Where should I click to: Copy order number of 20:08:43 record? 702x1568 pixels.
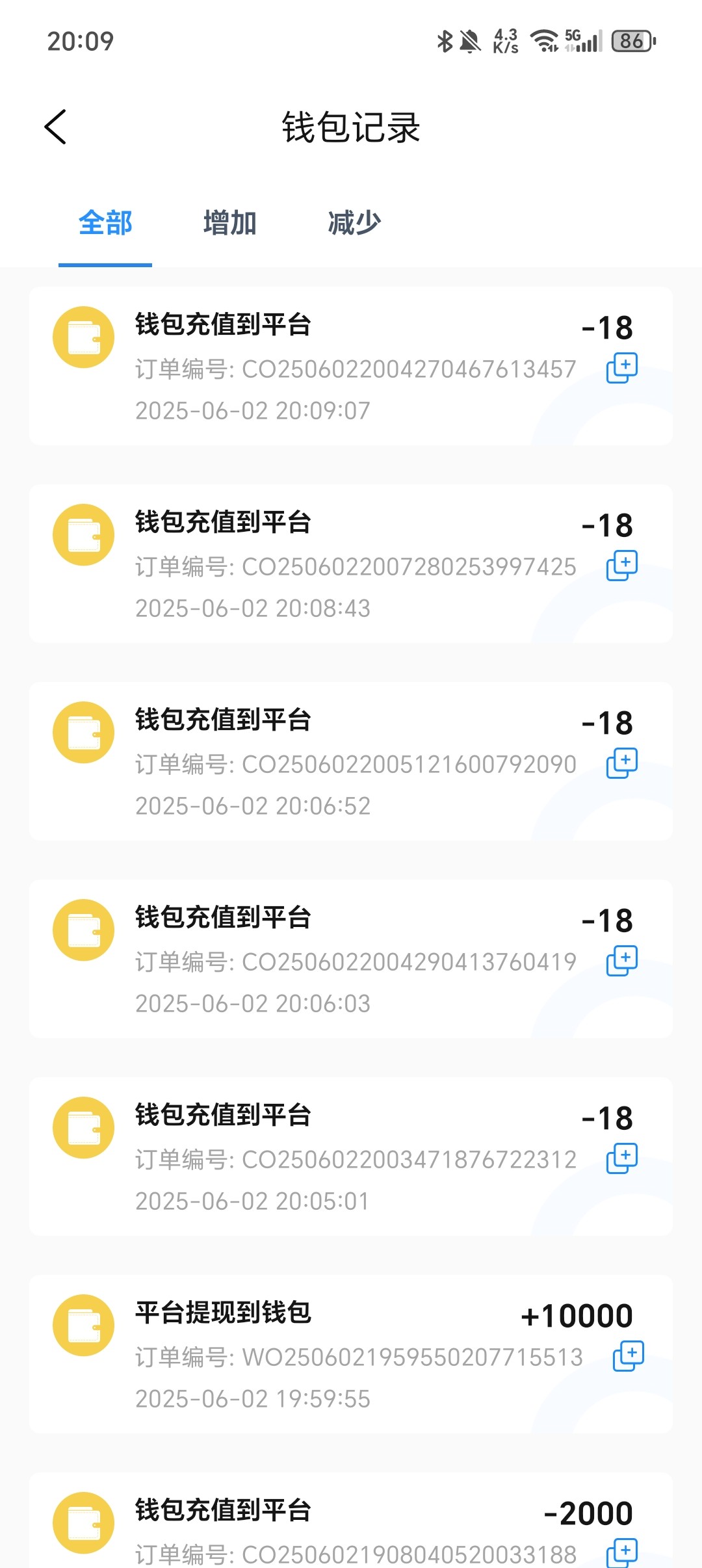coord(622,566)
